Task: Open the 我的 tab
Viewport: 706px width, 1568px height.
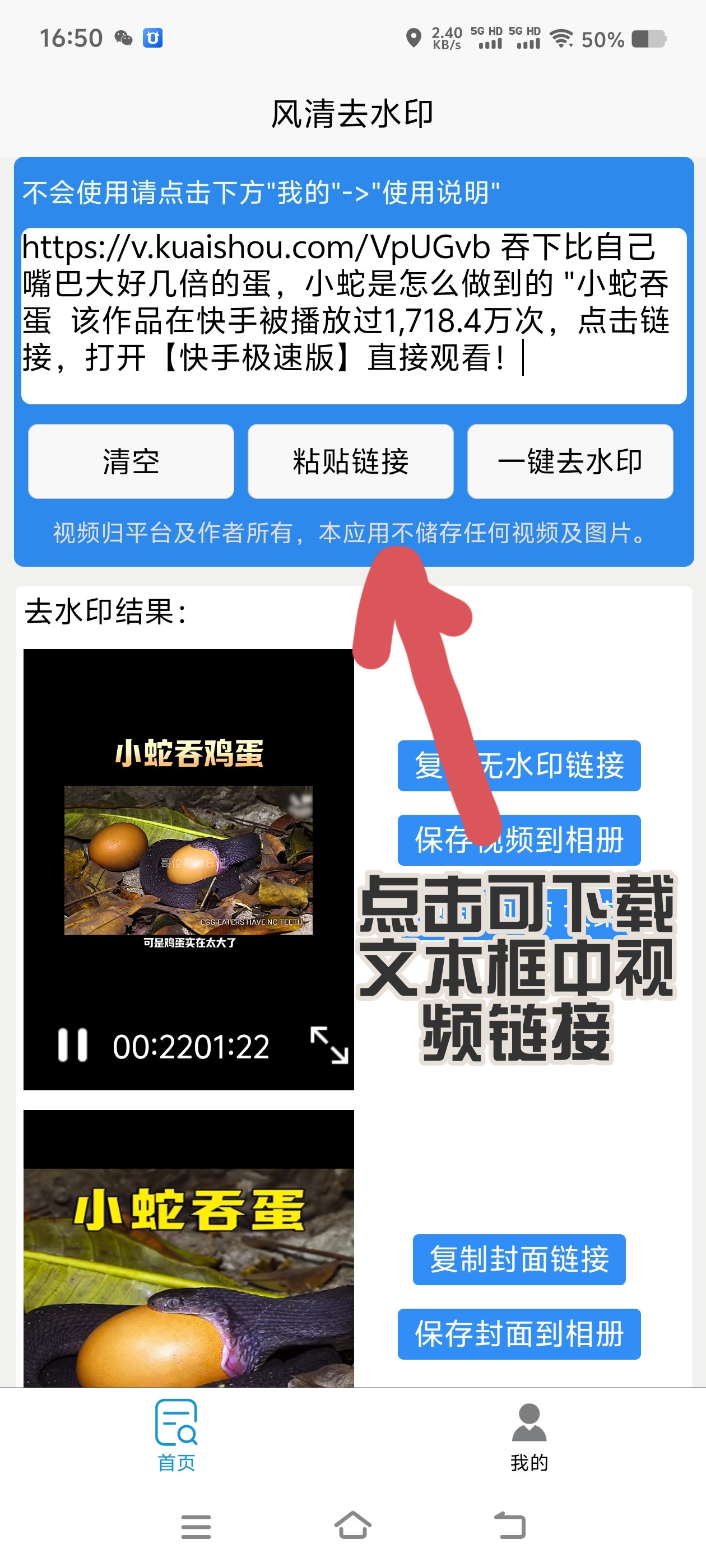Action: coord(529,1435)
